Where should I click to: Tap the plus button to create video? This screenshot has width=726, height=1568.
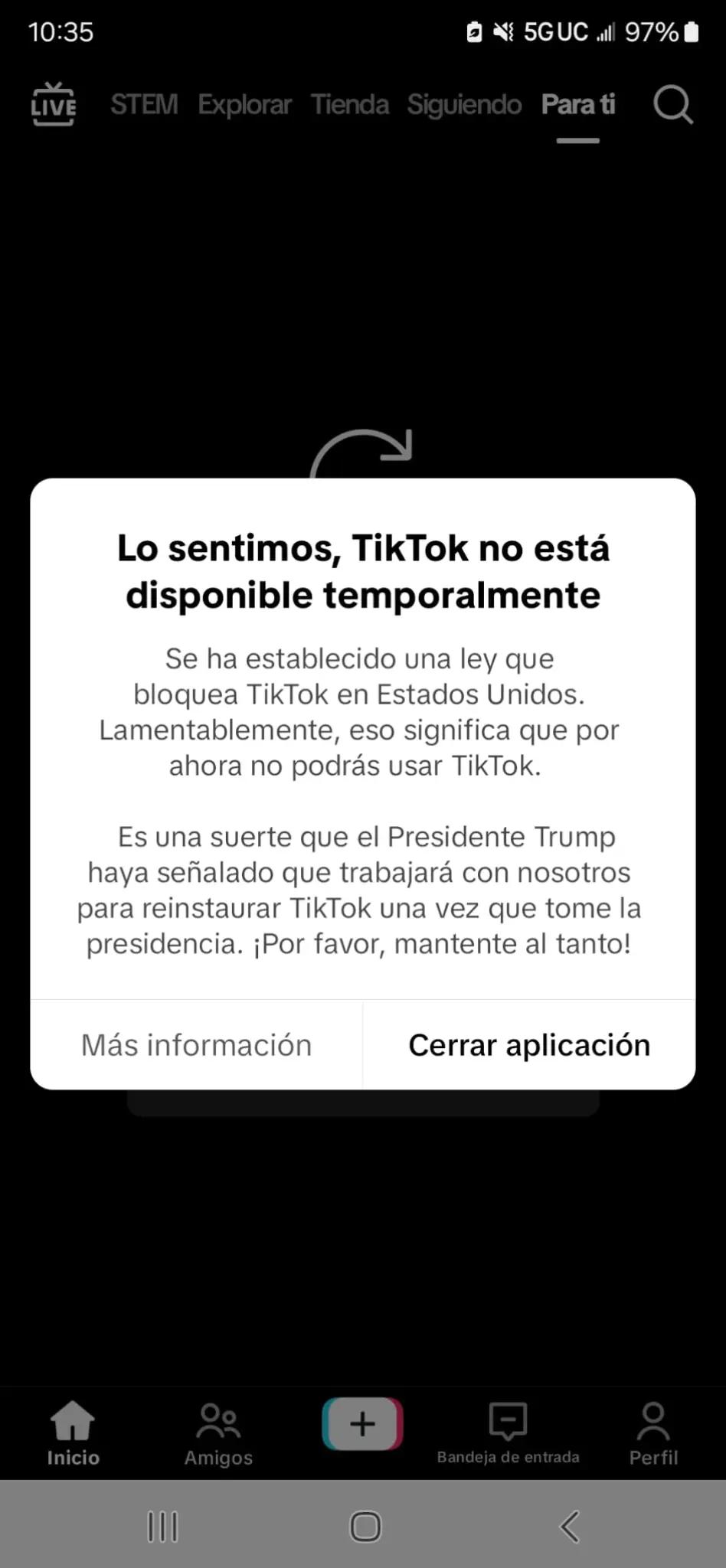[362, 1424]
